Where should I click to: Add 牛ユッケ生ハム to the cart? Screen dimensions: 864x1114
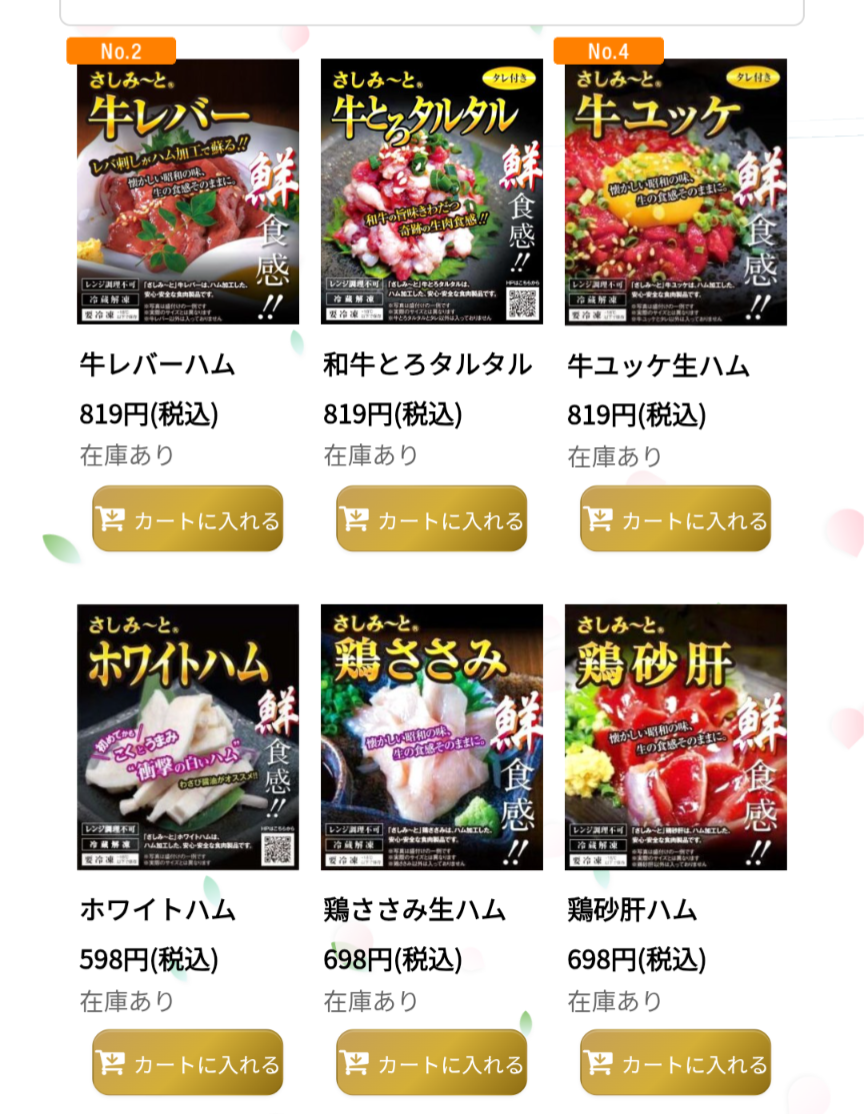(676, 519)
